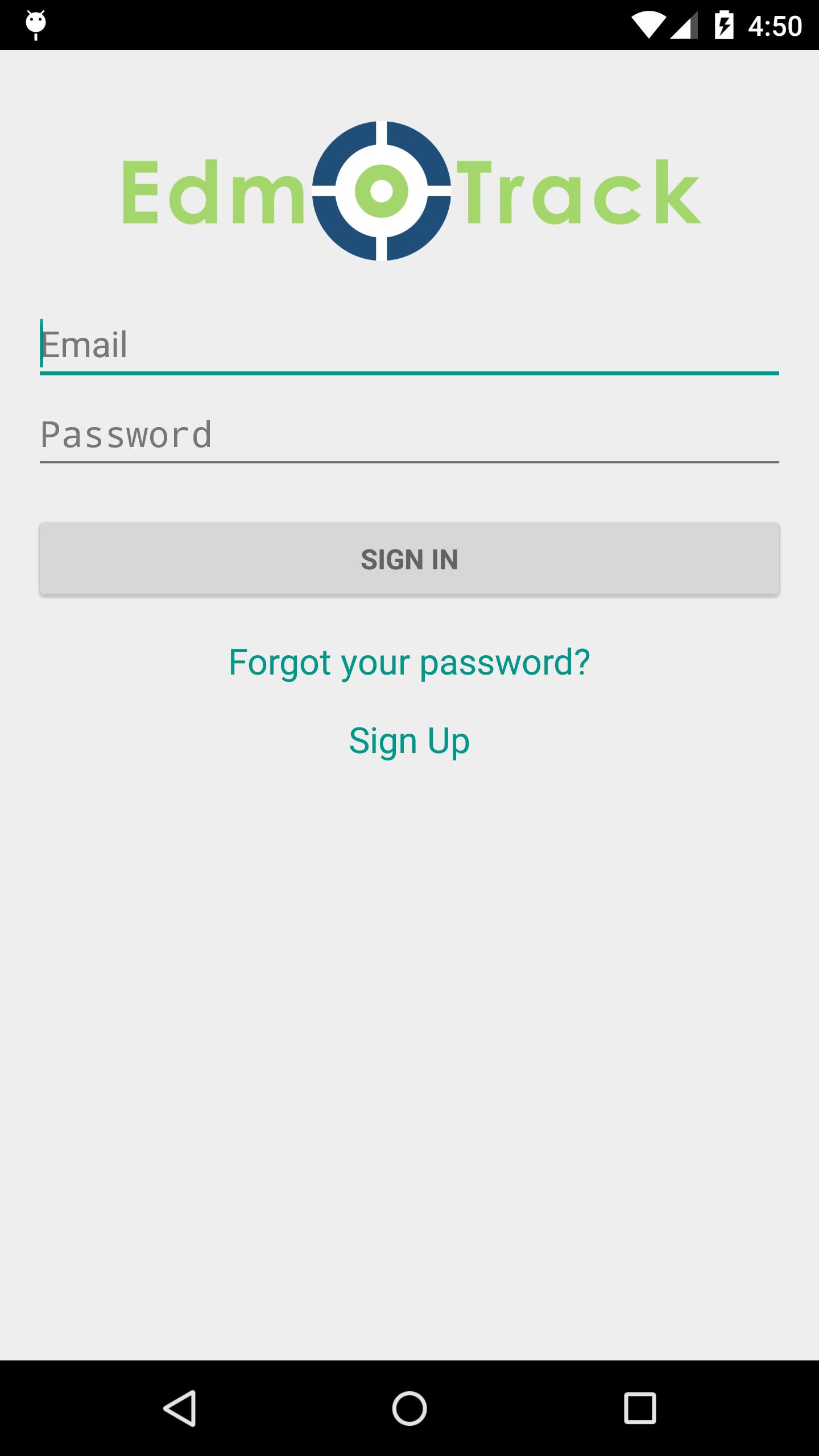Go to the home screen
This screenshot has width=819, height=1456.
[x=409, y=1408]
